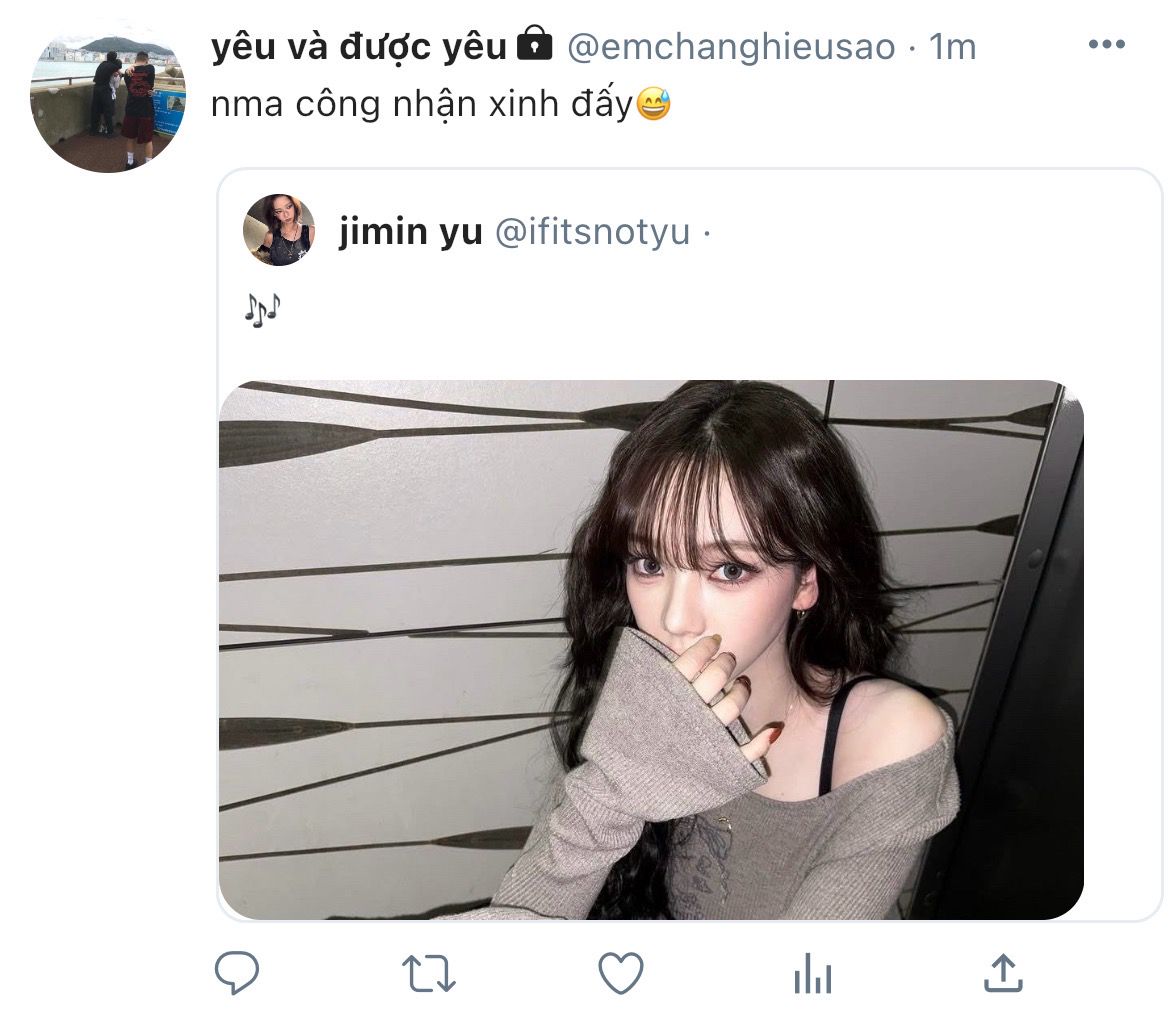Like the tweet with the heart icon
Viewport: 1170px width, 1016px height.
[620, 973]
